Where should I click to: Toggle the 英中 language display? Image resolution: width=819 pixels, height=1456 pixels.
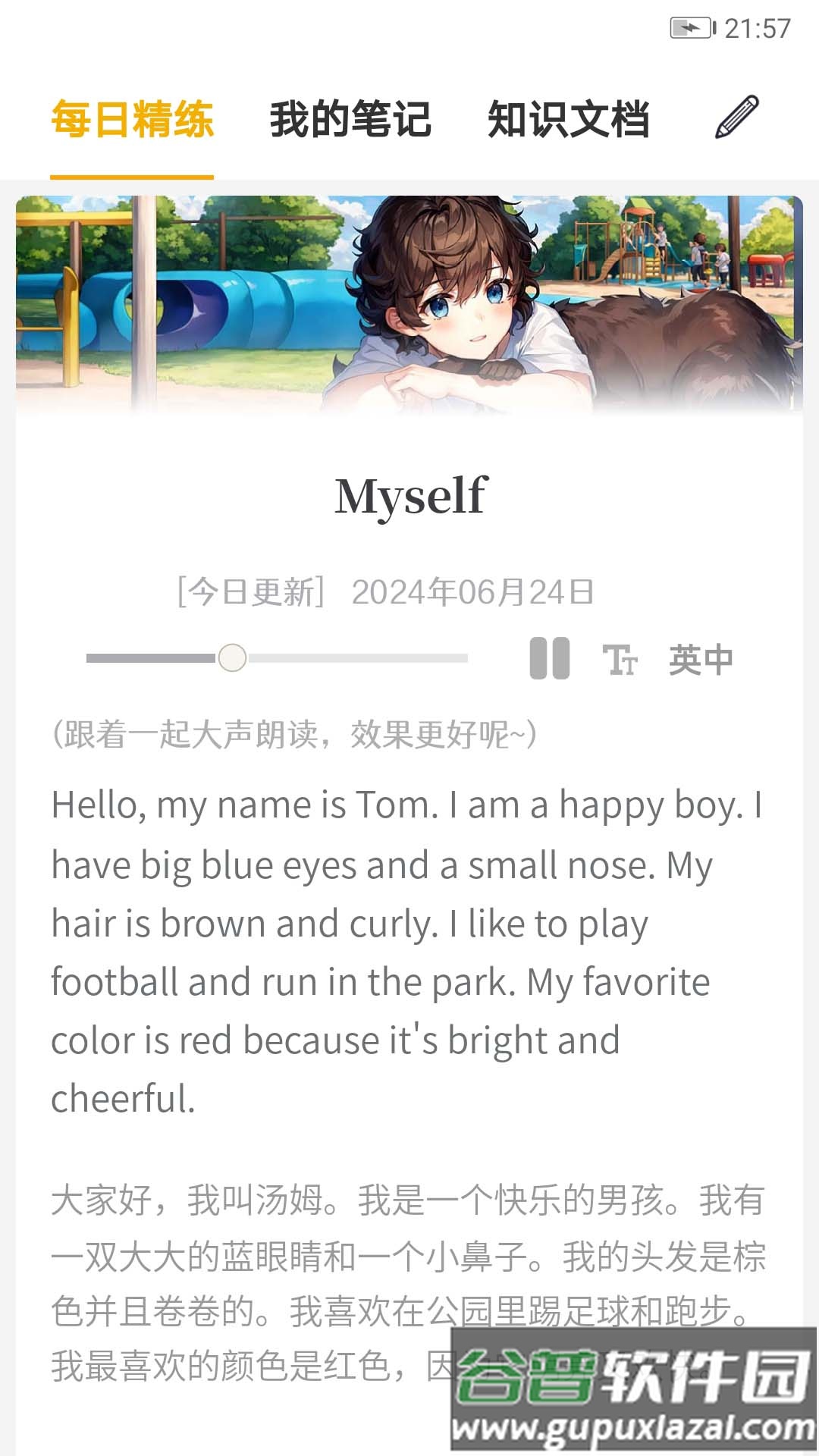point(701,660)
